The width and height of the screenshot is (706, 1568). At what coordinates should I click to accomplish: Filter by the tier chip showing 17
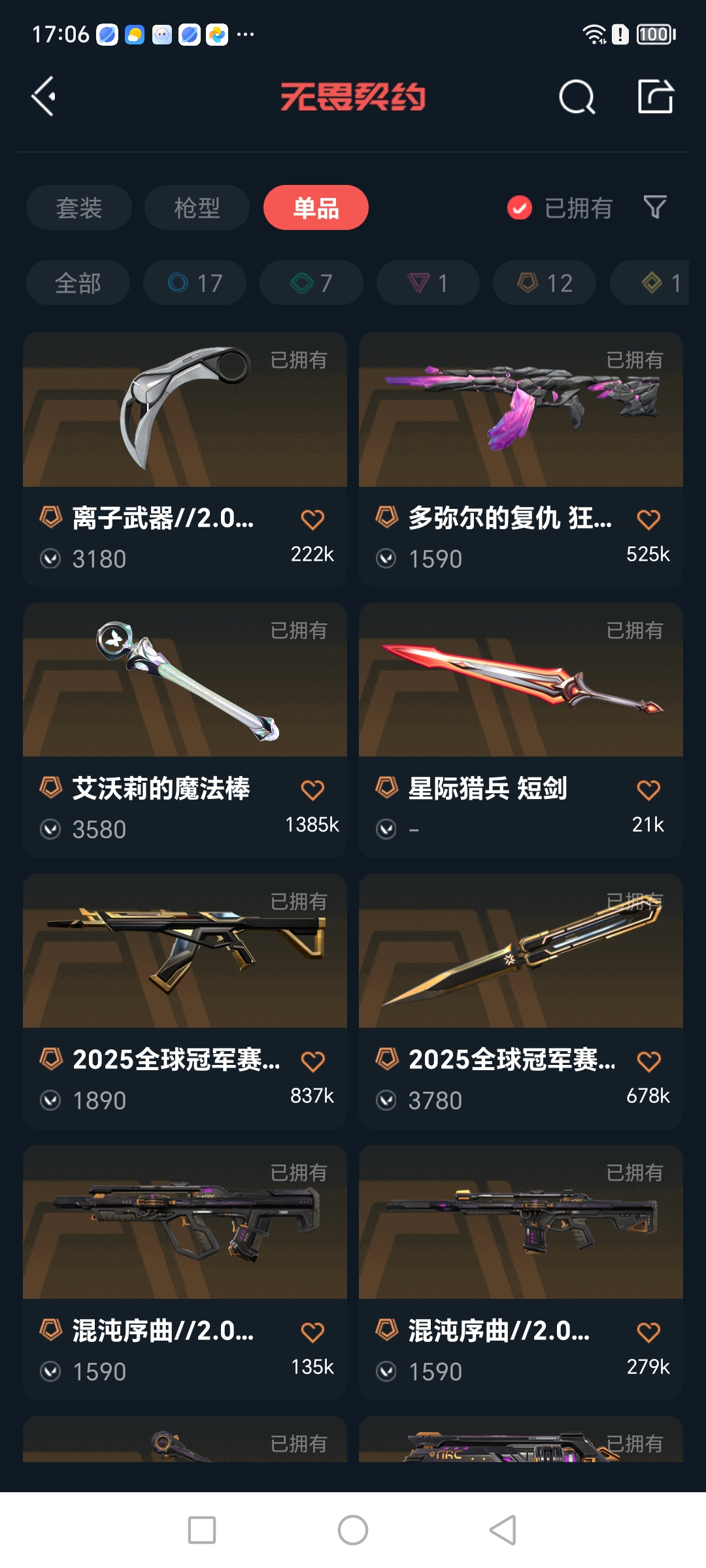[x=195, y=283]
